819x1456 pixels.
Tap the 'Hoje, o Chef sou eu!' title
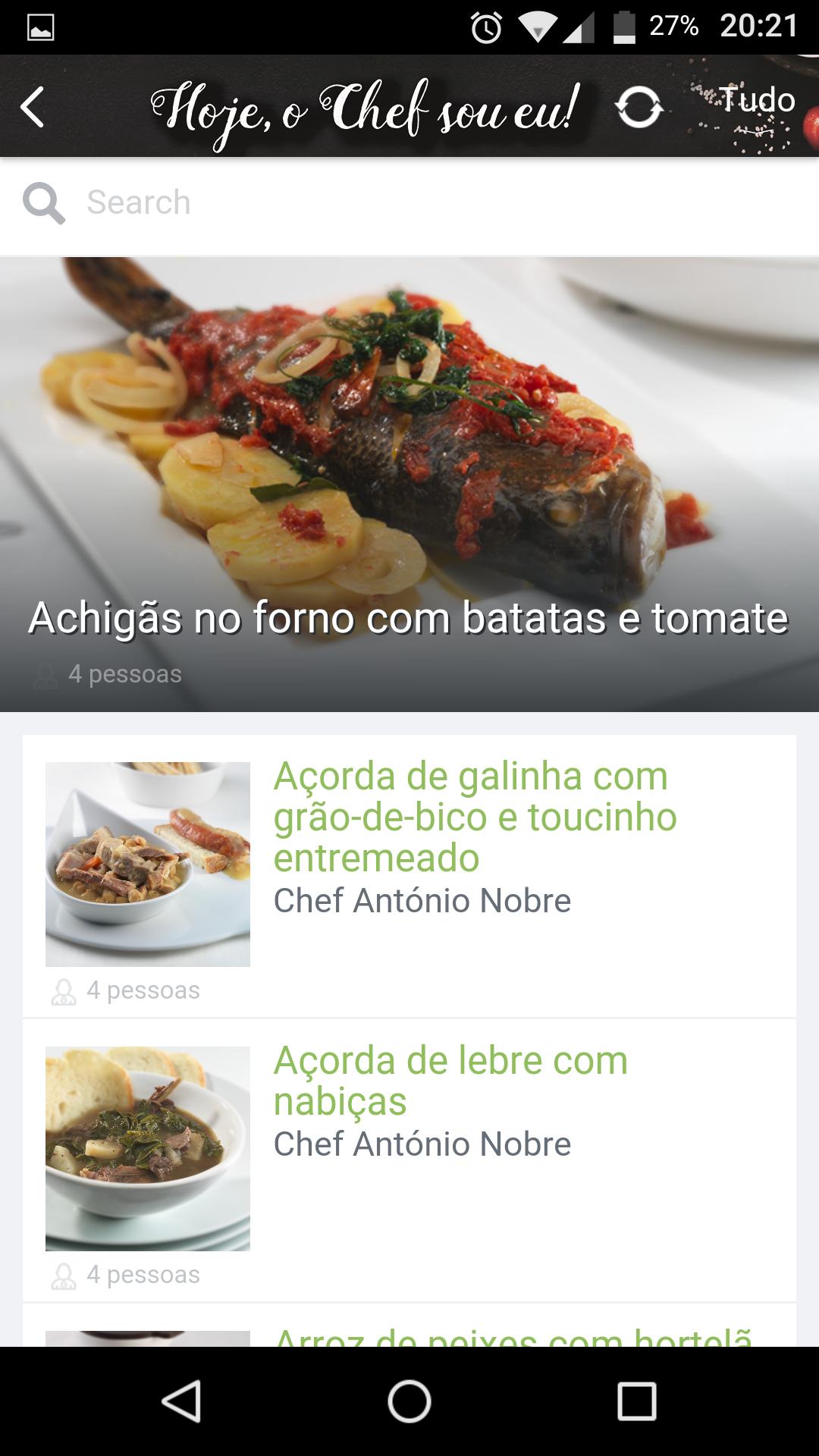364,110
